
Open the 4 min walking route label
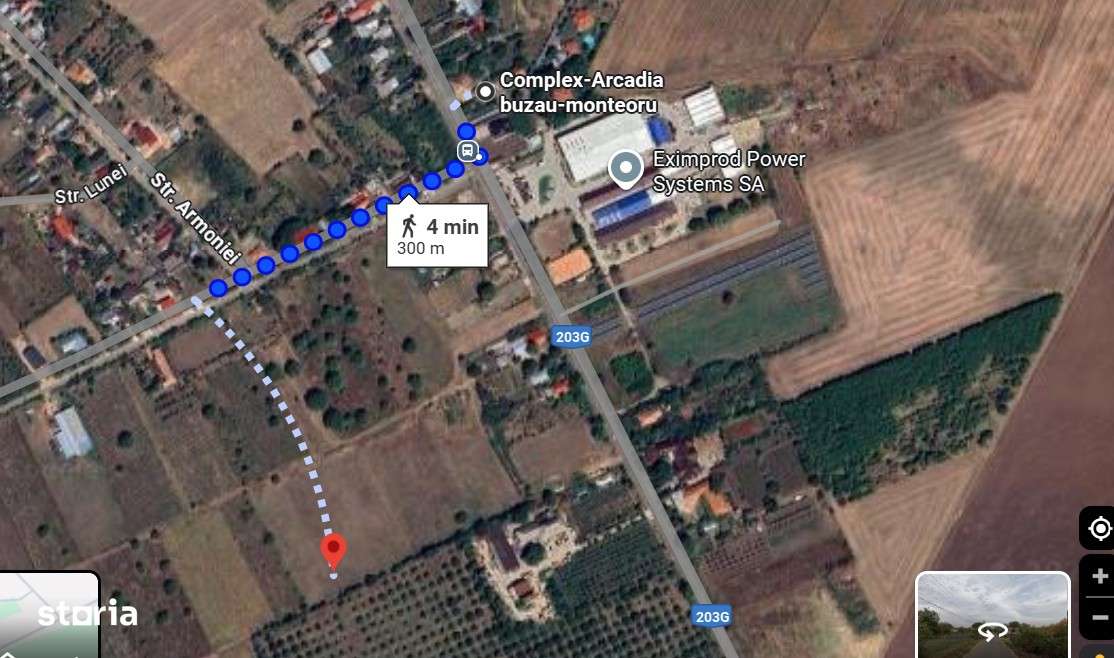(437, 236)
